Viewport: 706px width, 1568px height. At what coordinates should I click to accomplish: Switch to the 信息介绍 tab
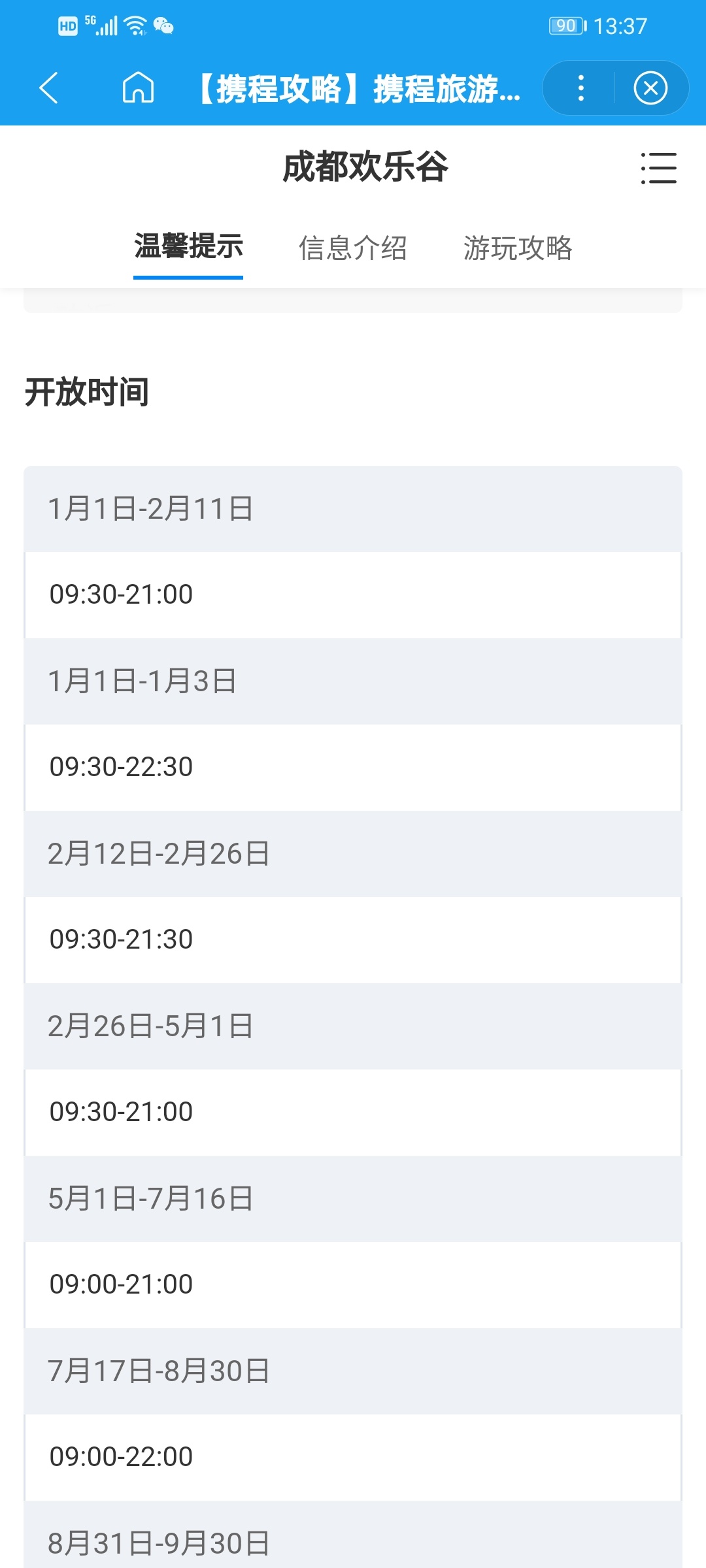353,248
